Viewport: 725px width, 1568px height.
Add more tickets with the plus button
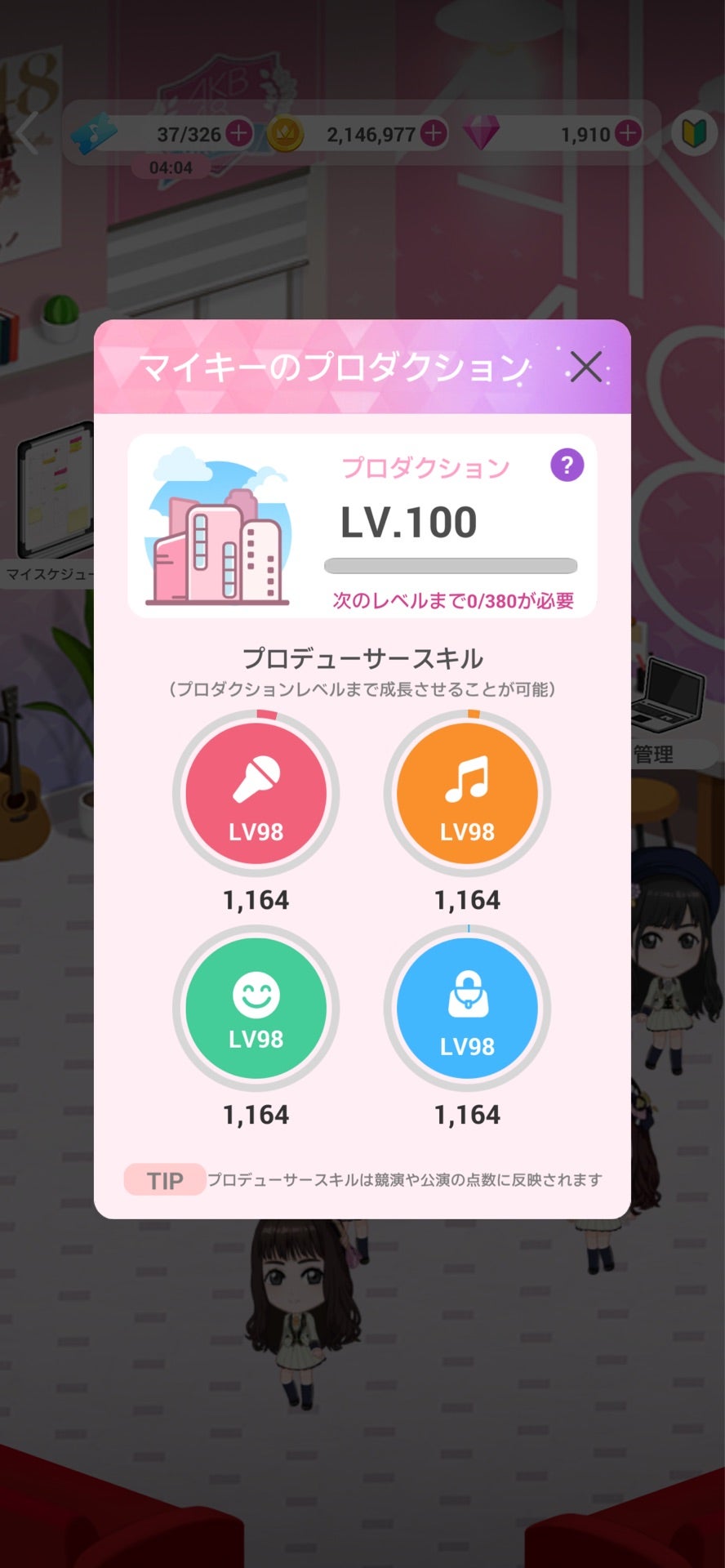(x=238, y=133)
